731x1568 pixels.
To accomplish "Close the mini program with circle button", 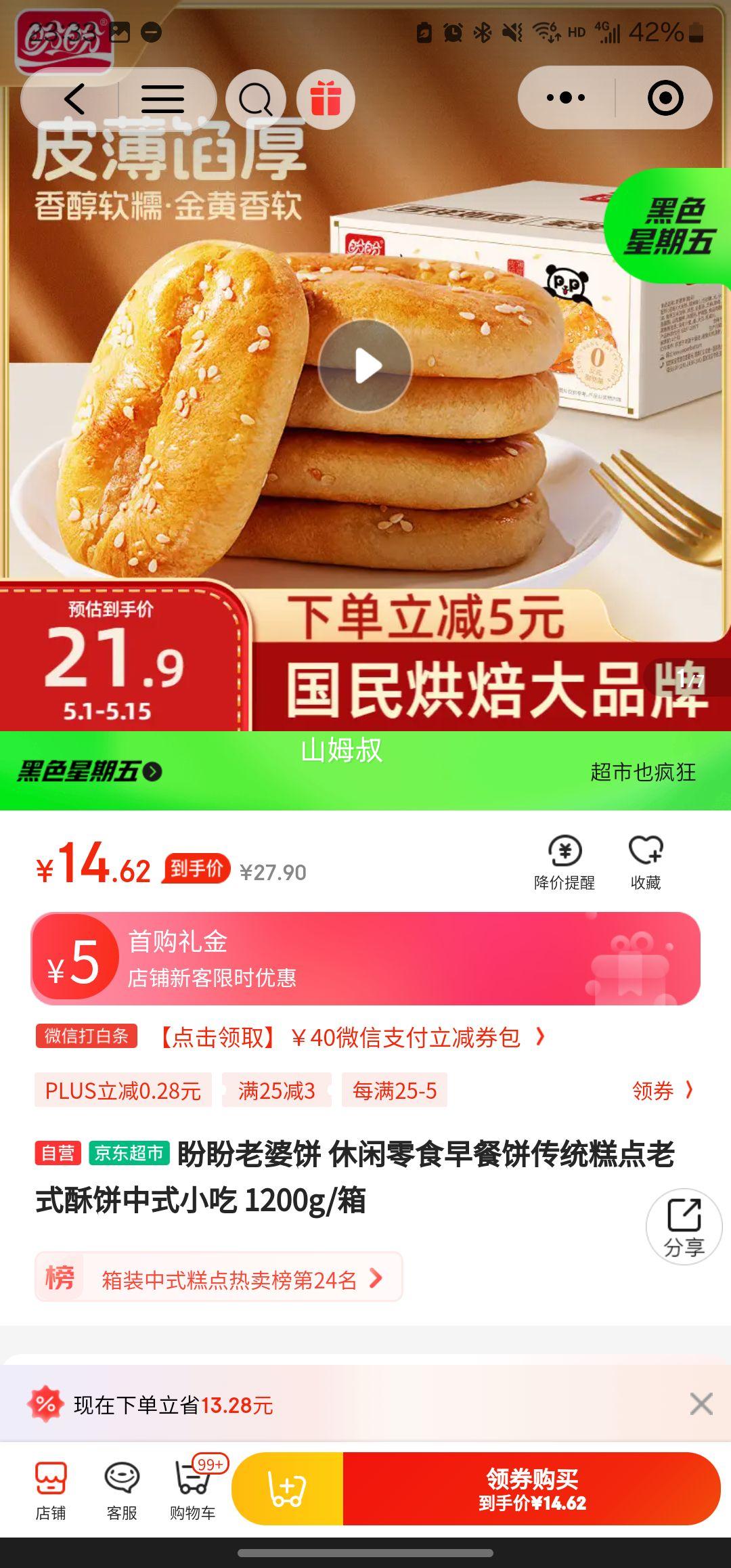I will [665, 98].
